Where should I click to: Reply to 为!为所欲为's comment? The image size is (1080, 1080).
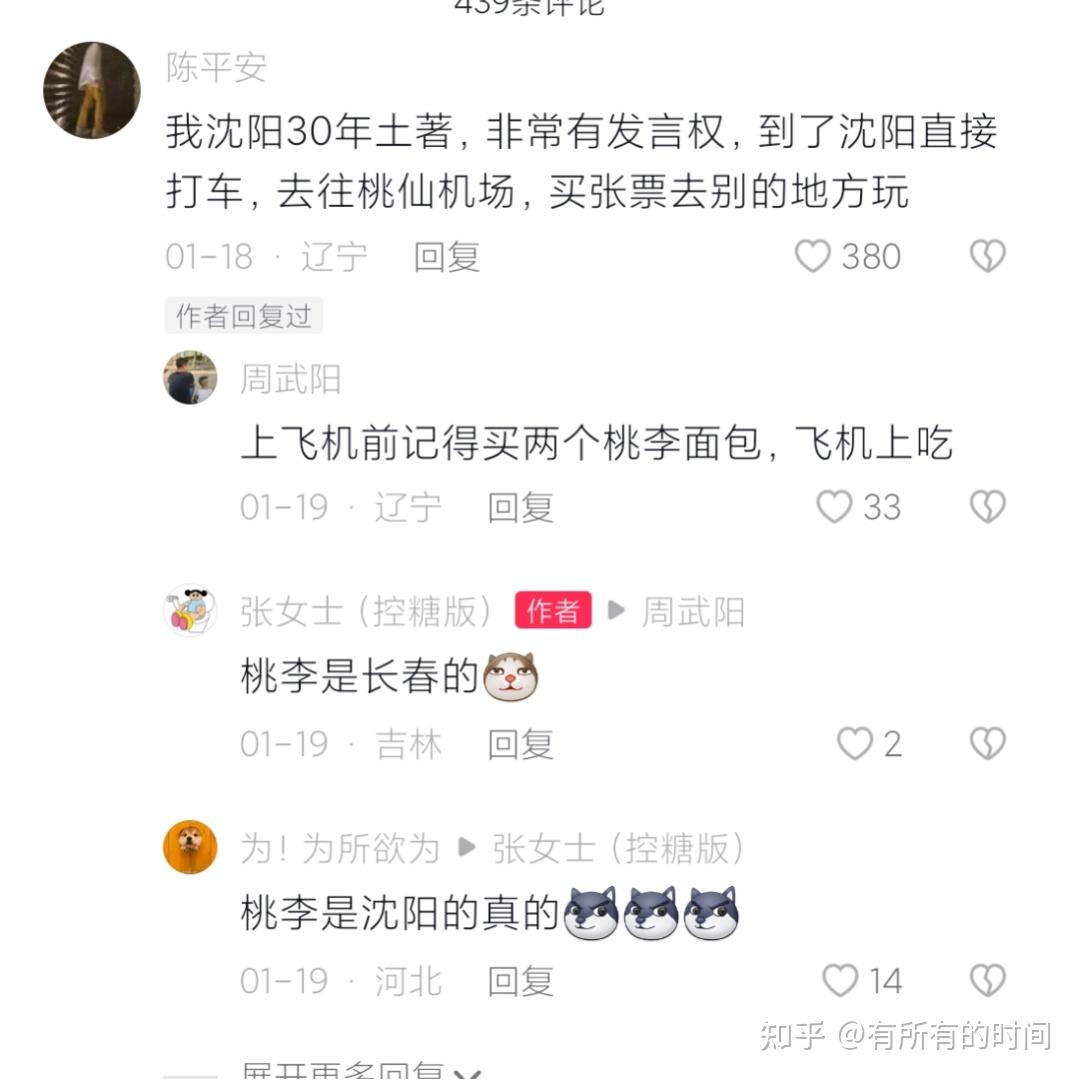(x=520, y=981)
